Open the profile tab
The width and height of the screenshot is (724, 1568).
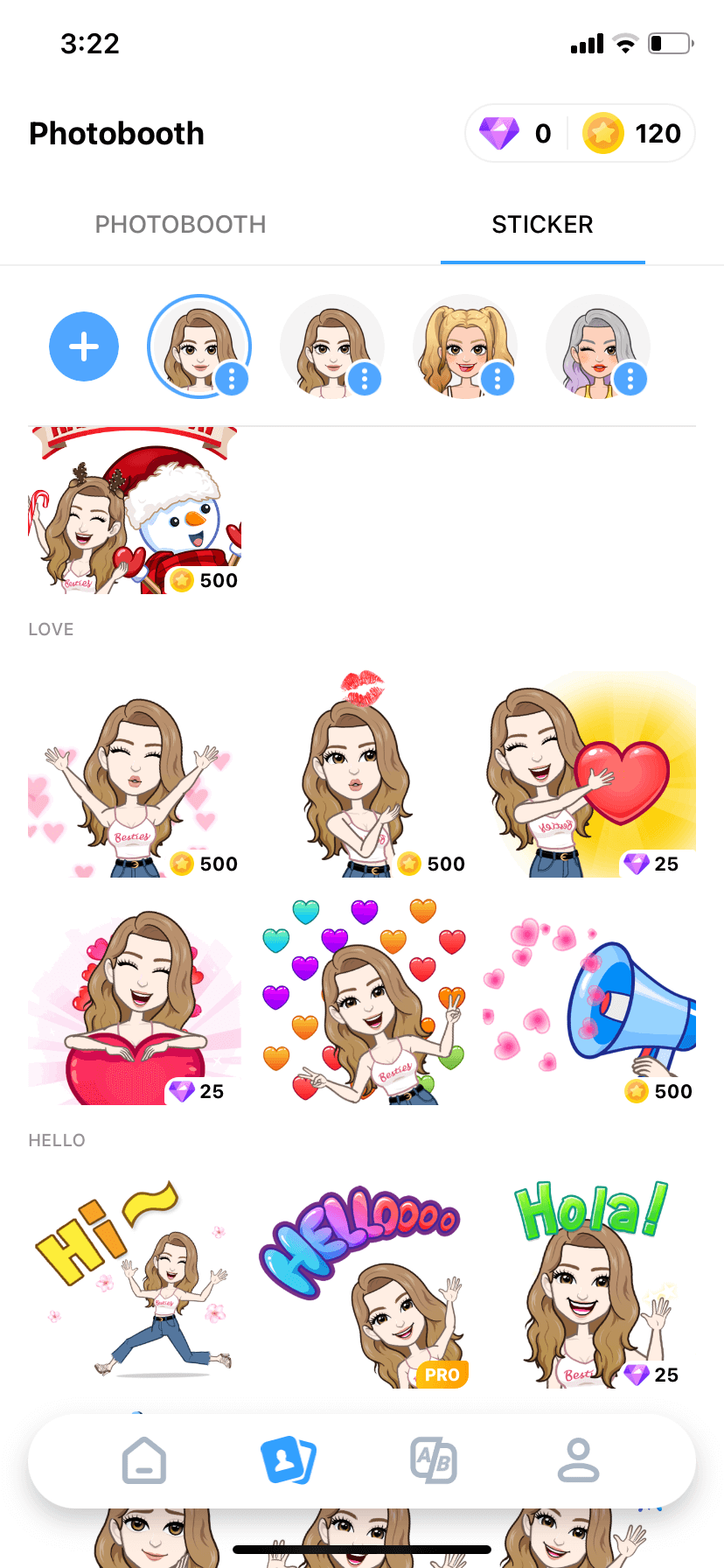(x=578, y=1460)
